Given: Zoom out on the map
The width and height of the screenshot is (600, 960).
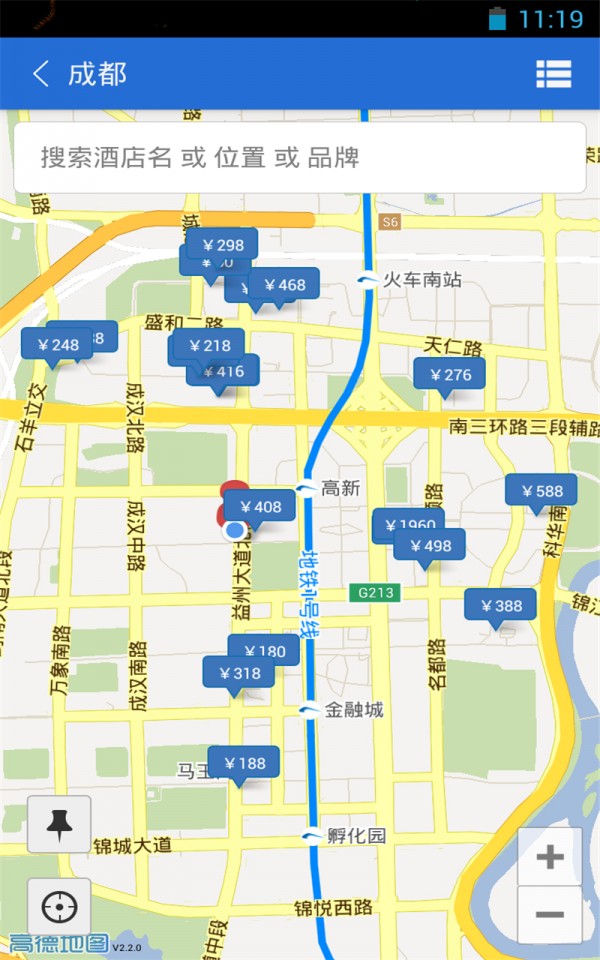Looking at the screenshot, I should pyautogui.click(x=549, y=915).
